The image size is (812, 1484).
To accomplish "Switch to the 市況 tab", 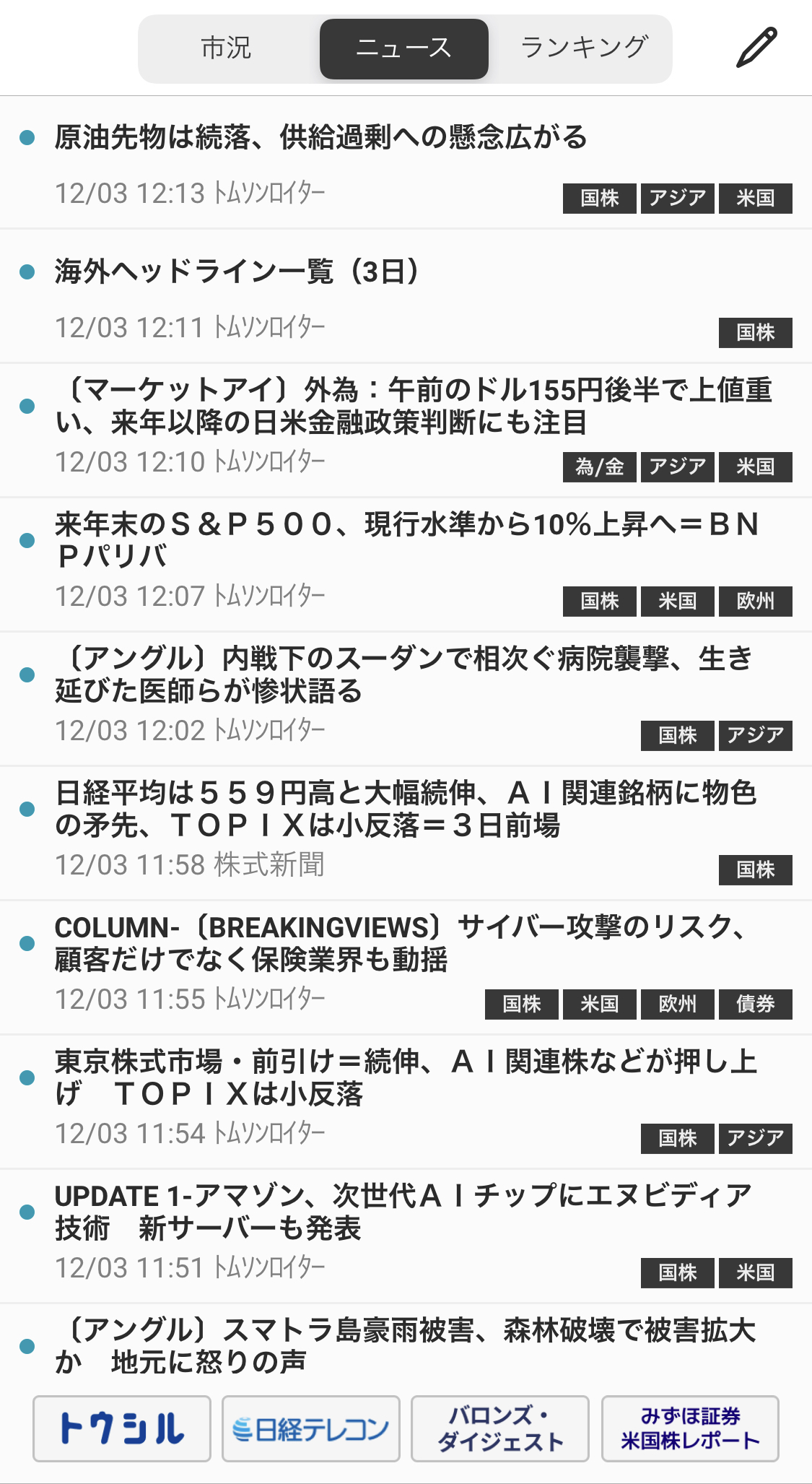I will [x=226, y=48].
